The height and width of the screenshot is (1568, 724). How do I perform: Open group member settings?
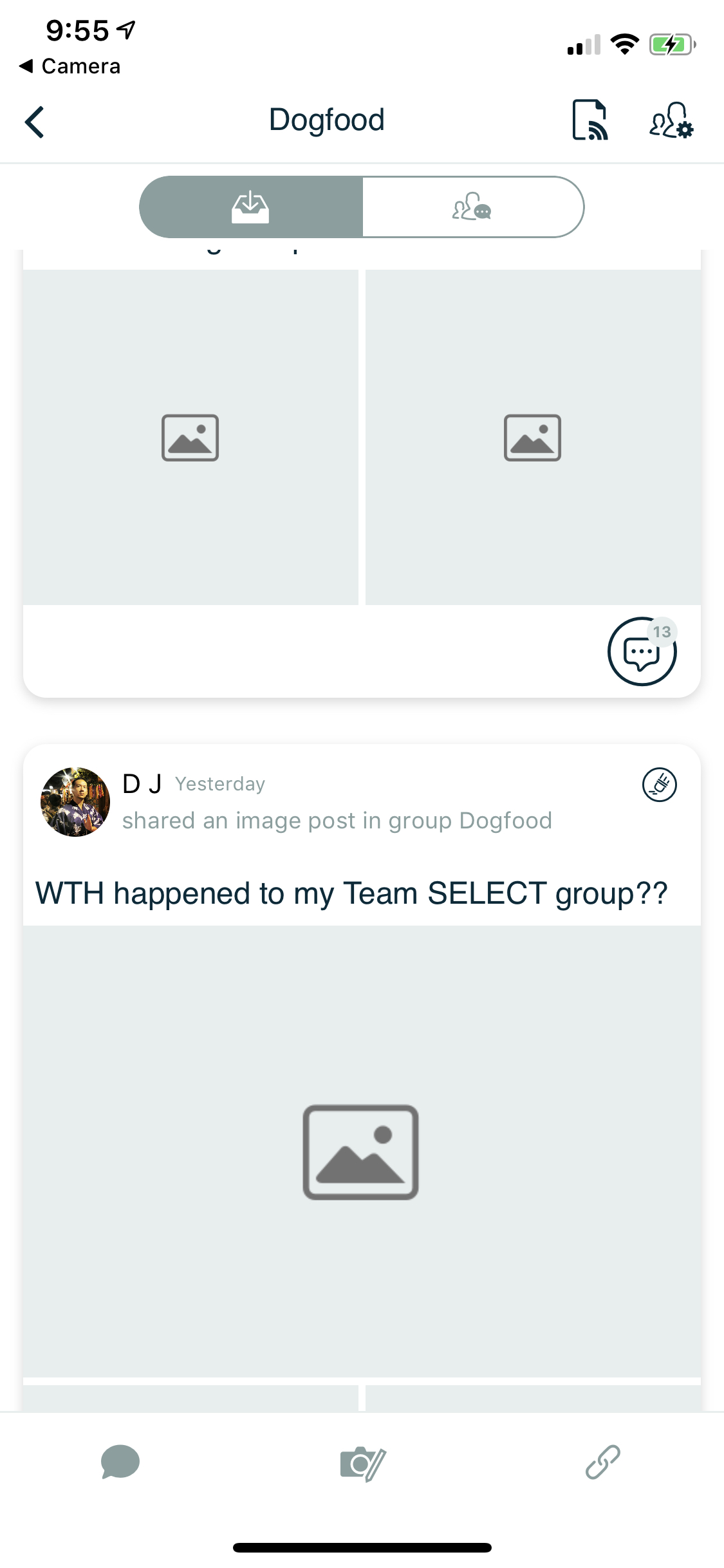[671, 120]
